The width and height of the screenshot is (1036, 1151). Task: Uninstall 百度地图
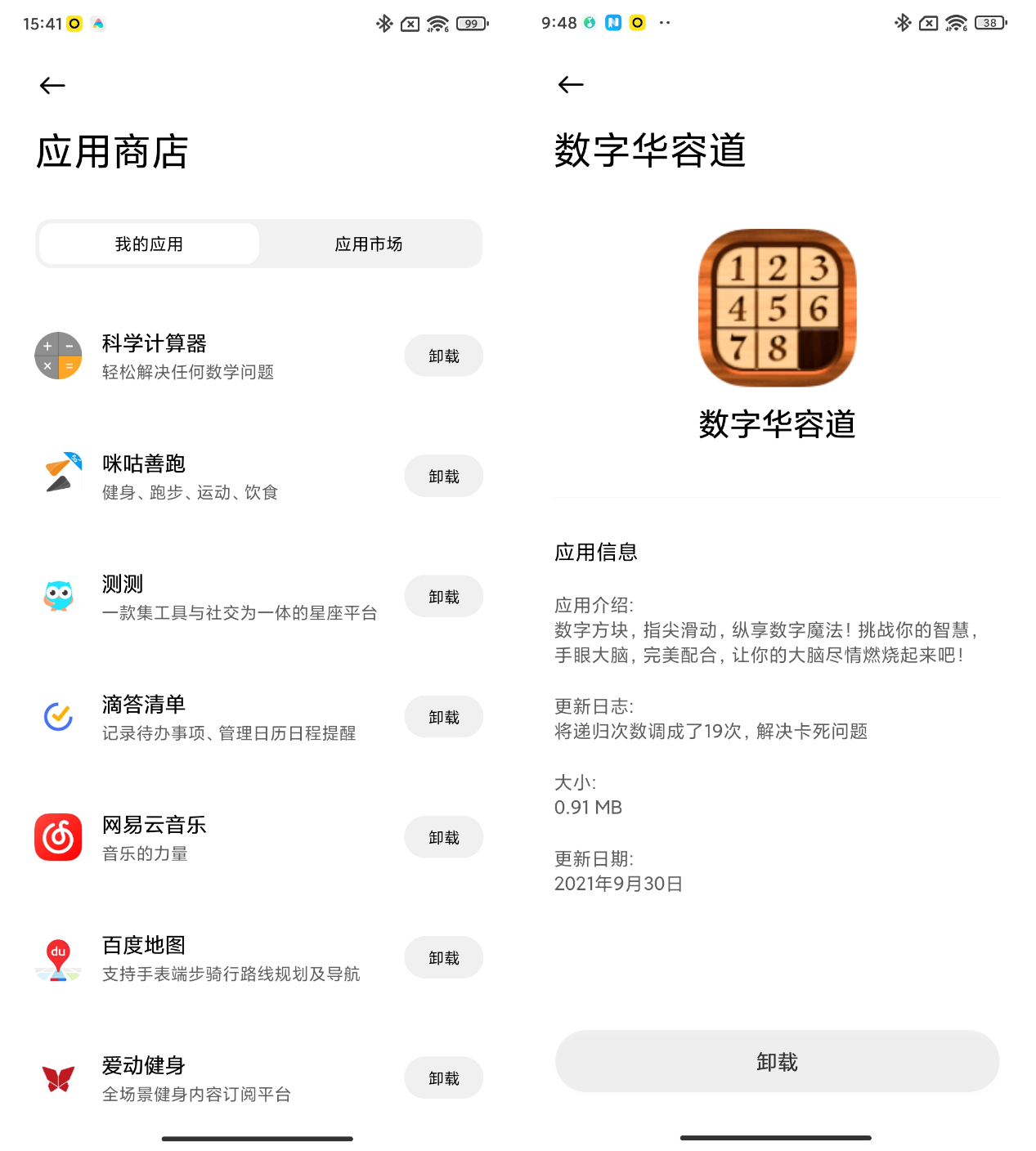click(443, 957)
